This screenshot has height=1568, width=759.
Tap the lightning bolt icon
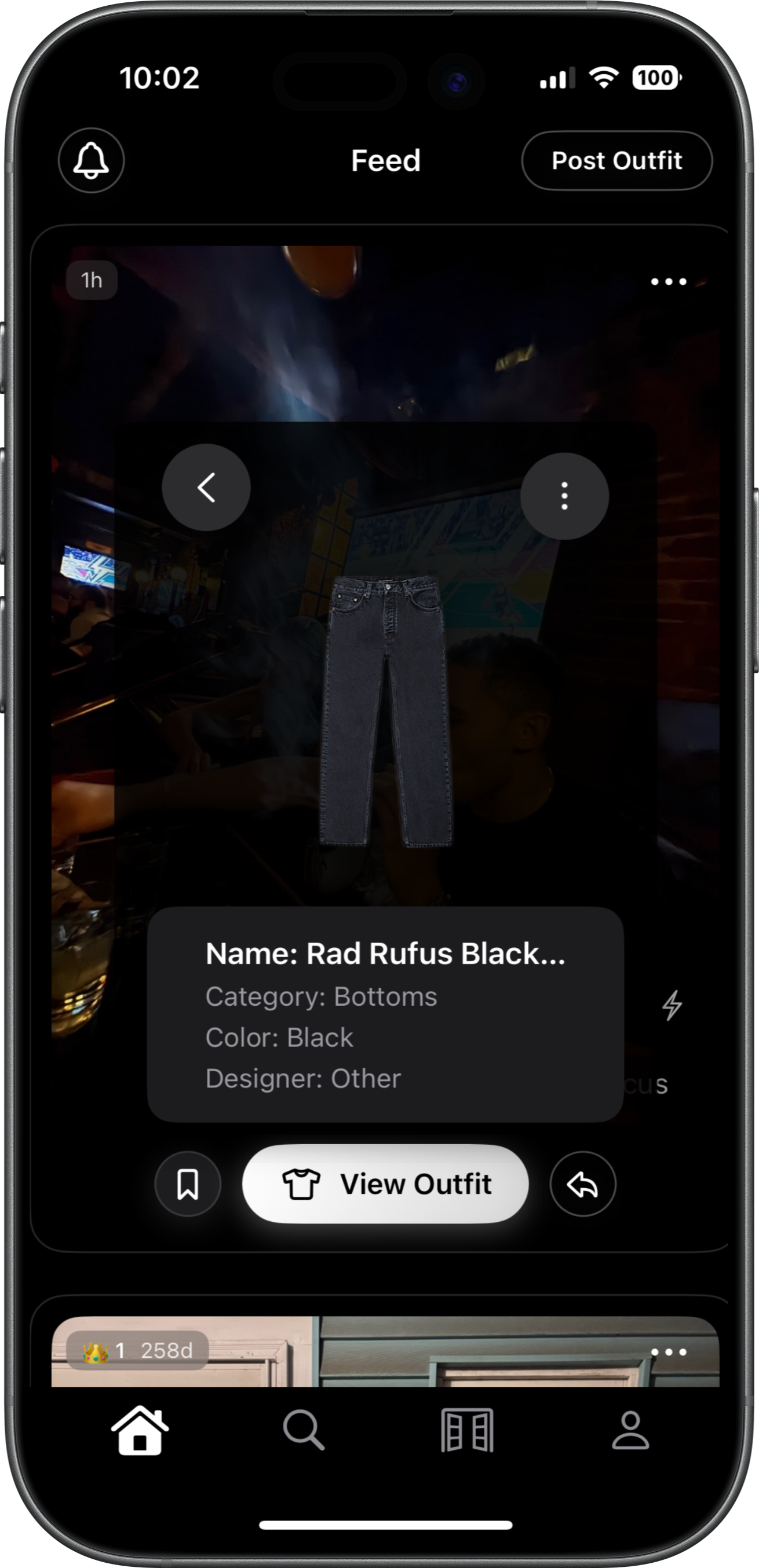(672, 1005)
